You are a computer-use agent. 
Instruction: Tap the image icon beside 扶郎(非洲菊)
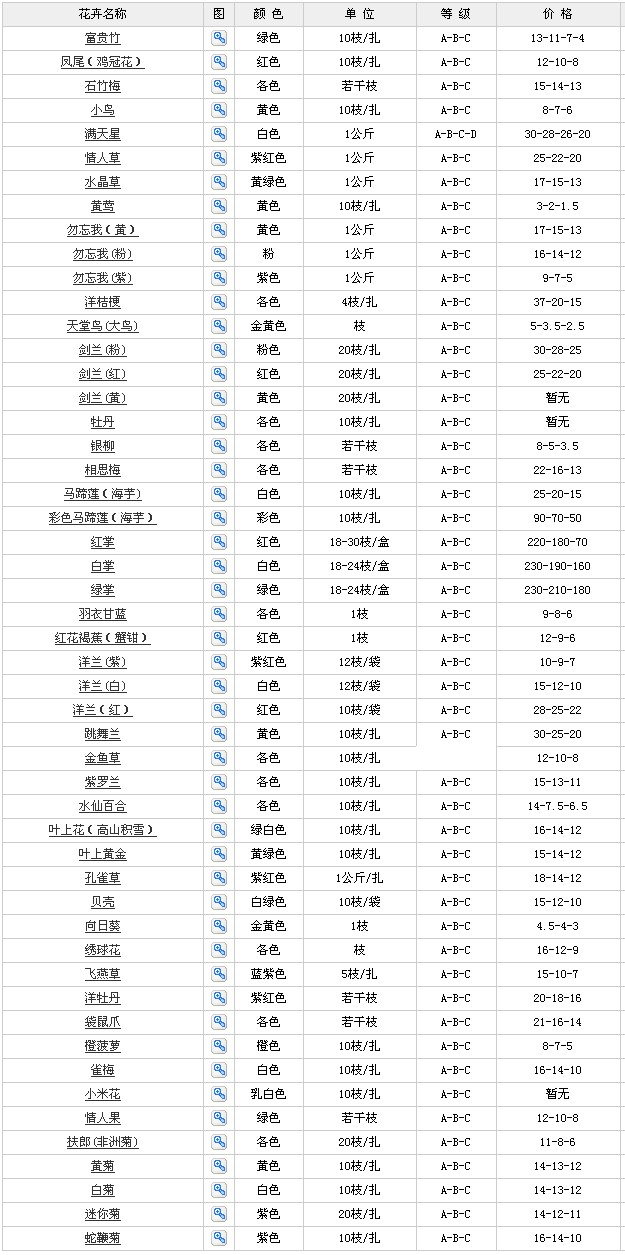(x=219, y=1142)
